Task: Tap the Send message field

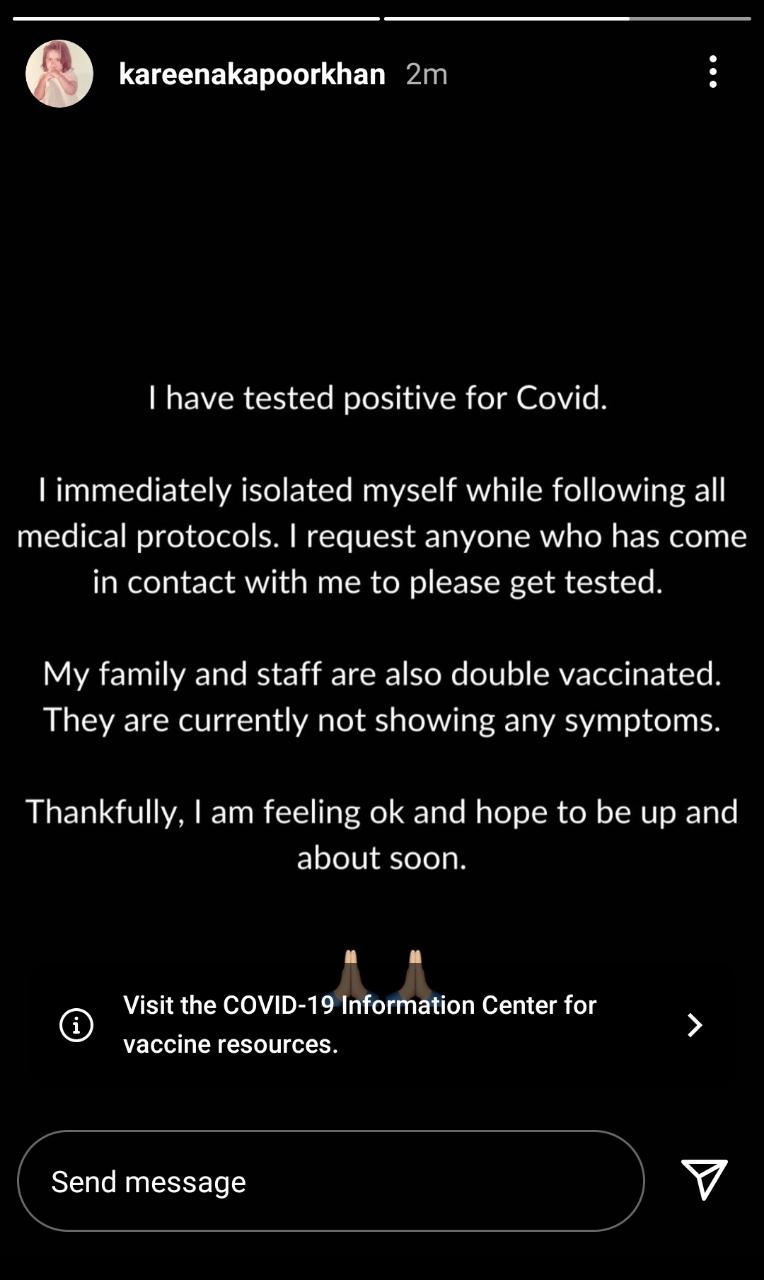Action: coord(331,1181)
